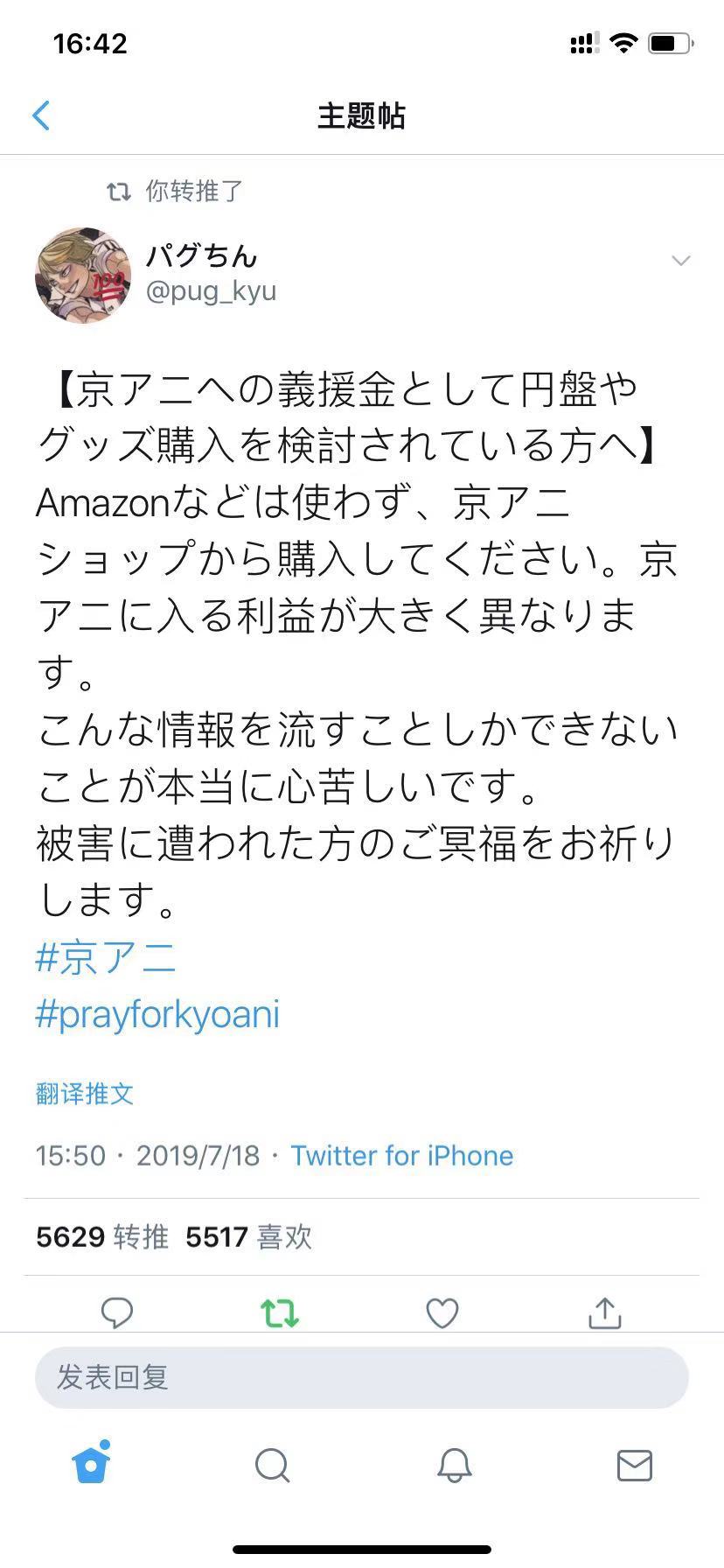The width and height of the screenshot is (724, 1568).
Task: Expand the tweet options chevron
Action: tap(680, 261)
